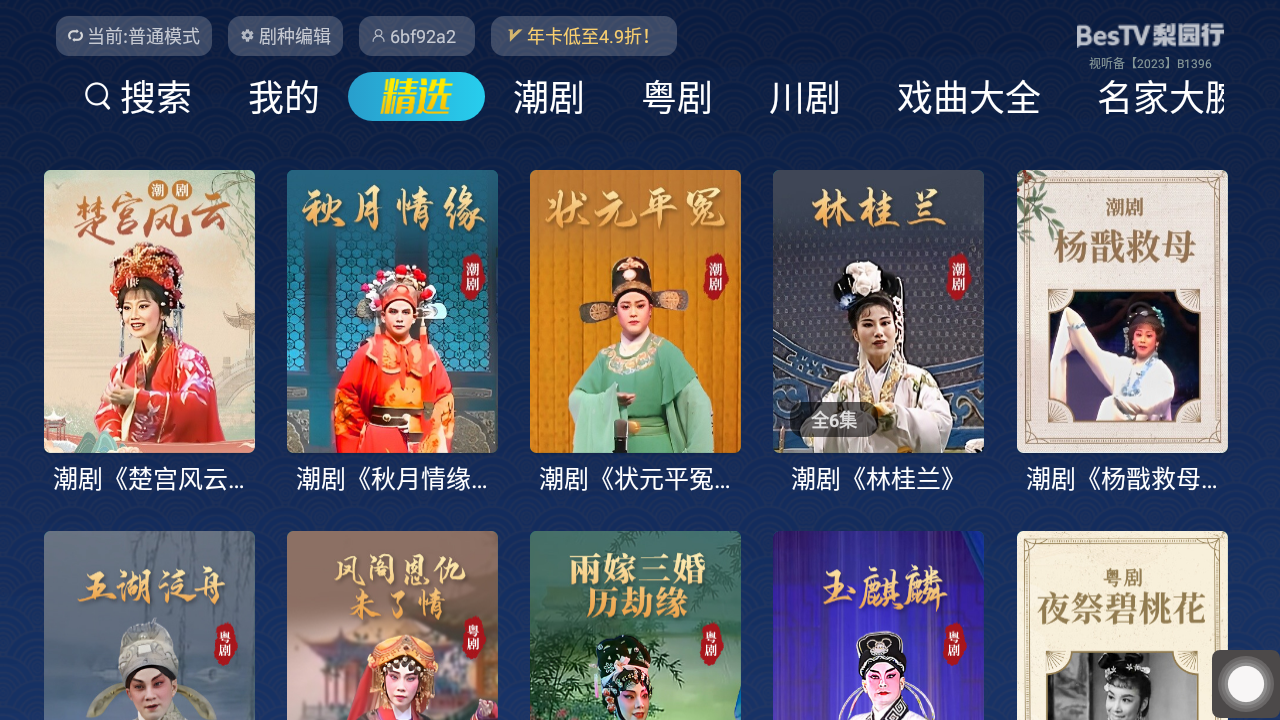Open the partially visible 名家大腕 tab
This screenshot has height=720, width=1280.
pyautogui.click(x=1160, y=97)
